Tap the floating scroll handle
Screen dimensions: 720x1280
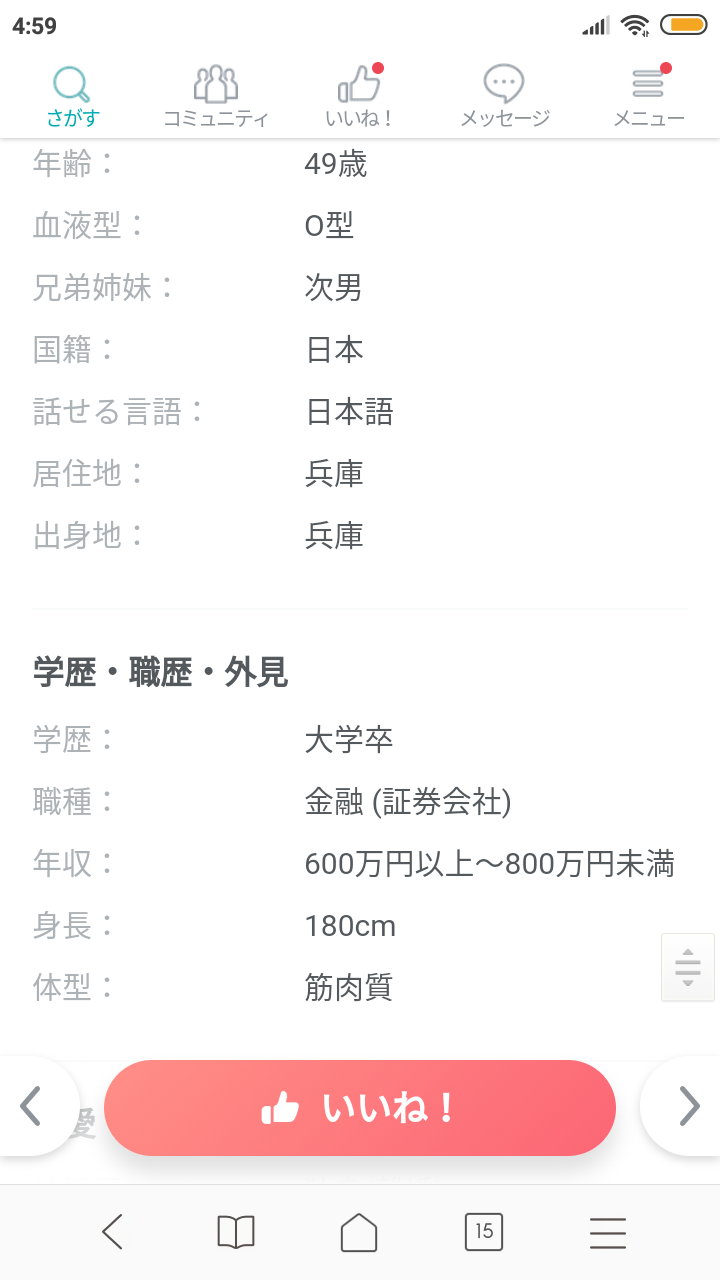pos(687,967)
